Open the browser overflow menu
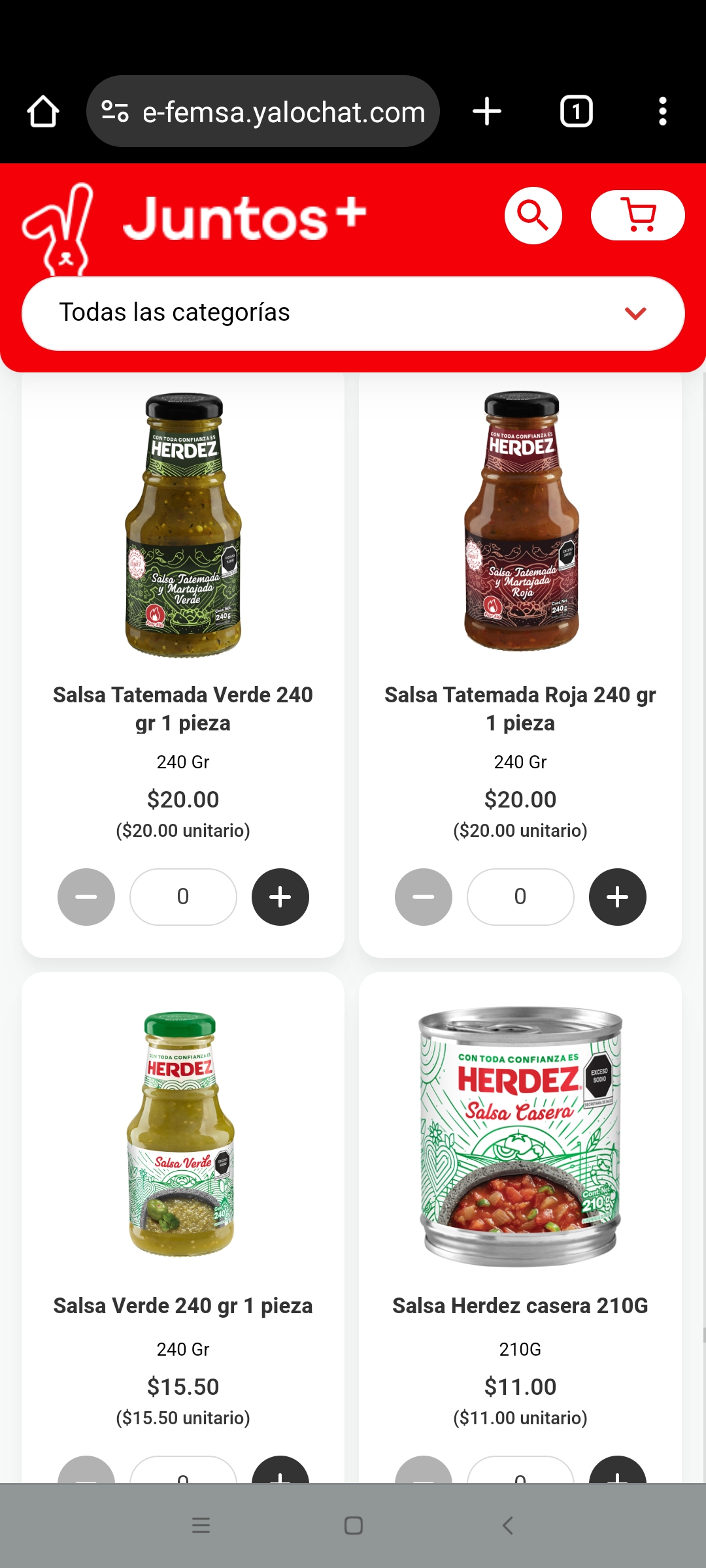 click(x=662, y=112)
